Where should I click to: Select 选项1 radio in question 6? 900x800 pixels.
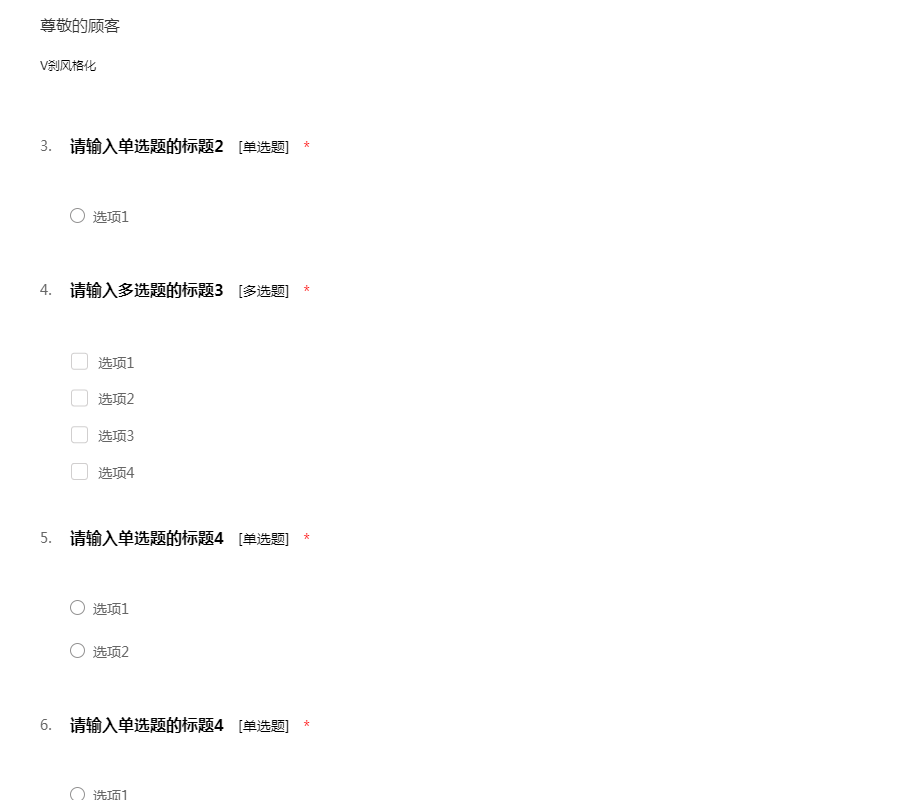[78, 794]
